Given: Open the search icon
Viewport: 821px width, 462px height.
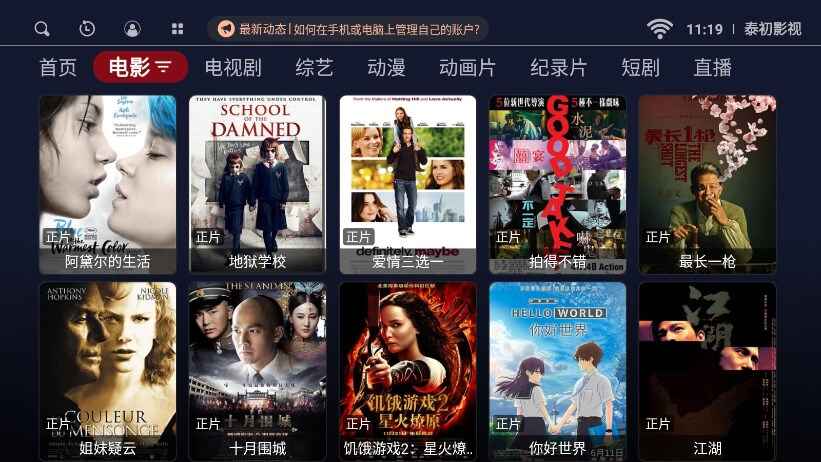Looking at the screenshot, I should tap(42, 29).
